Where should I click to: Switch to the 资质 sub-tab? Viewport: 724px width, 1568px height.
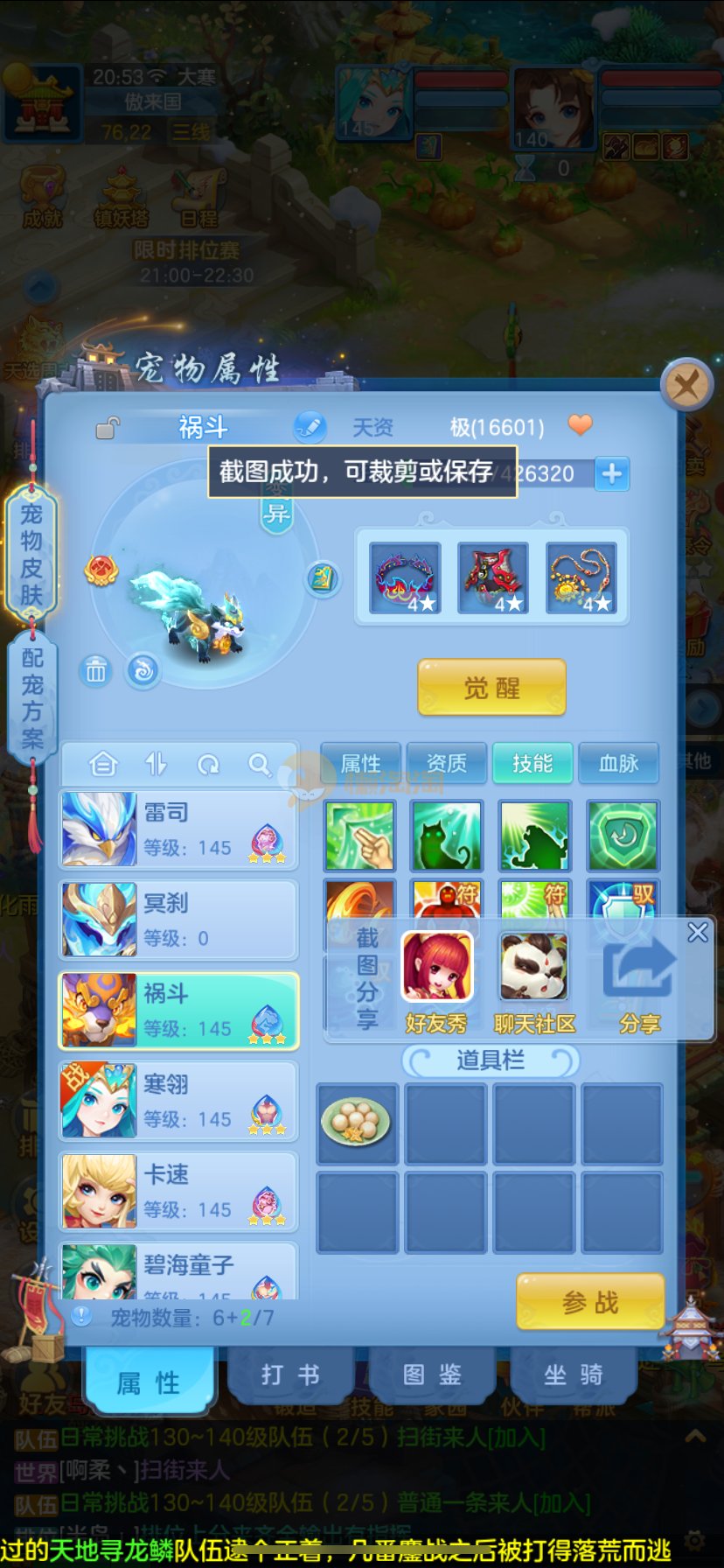446,764
